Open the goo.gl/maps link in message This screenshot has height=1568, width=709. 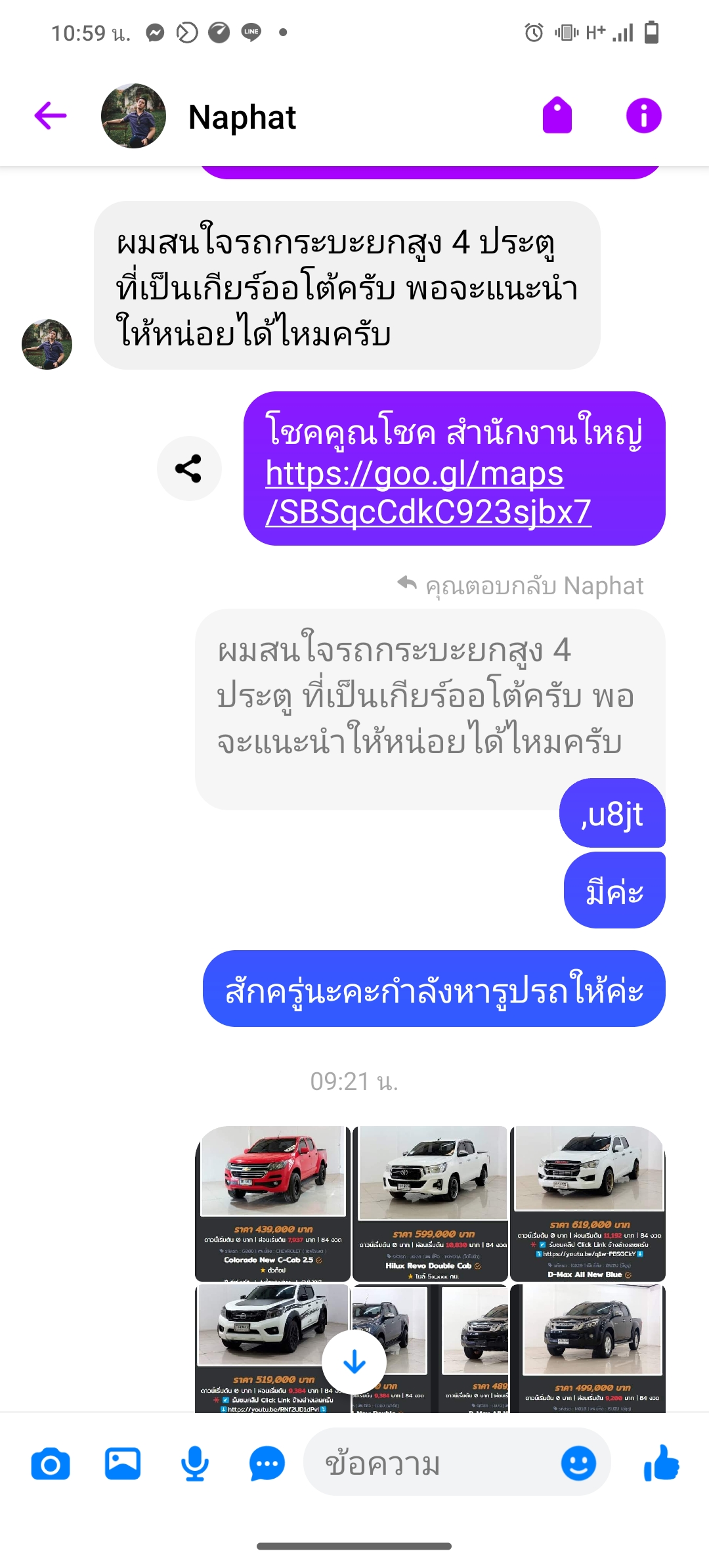(428, 492)
